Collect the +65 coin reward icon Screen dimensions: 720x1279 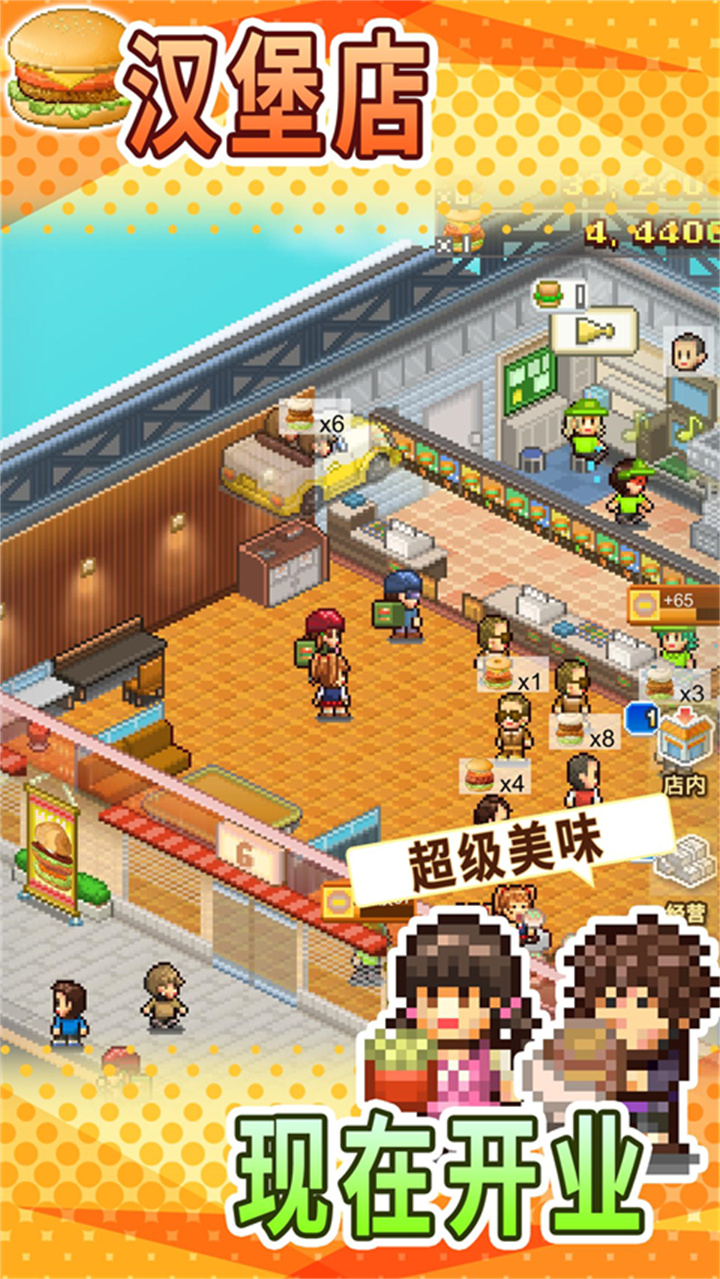point(665,603)
